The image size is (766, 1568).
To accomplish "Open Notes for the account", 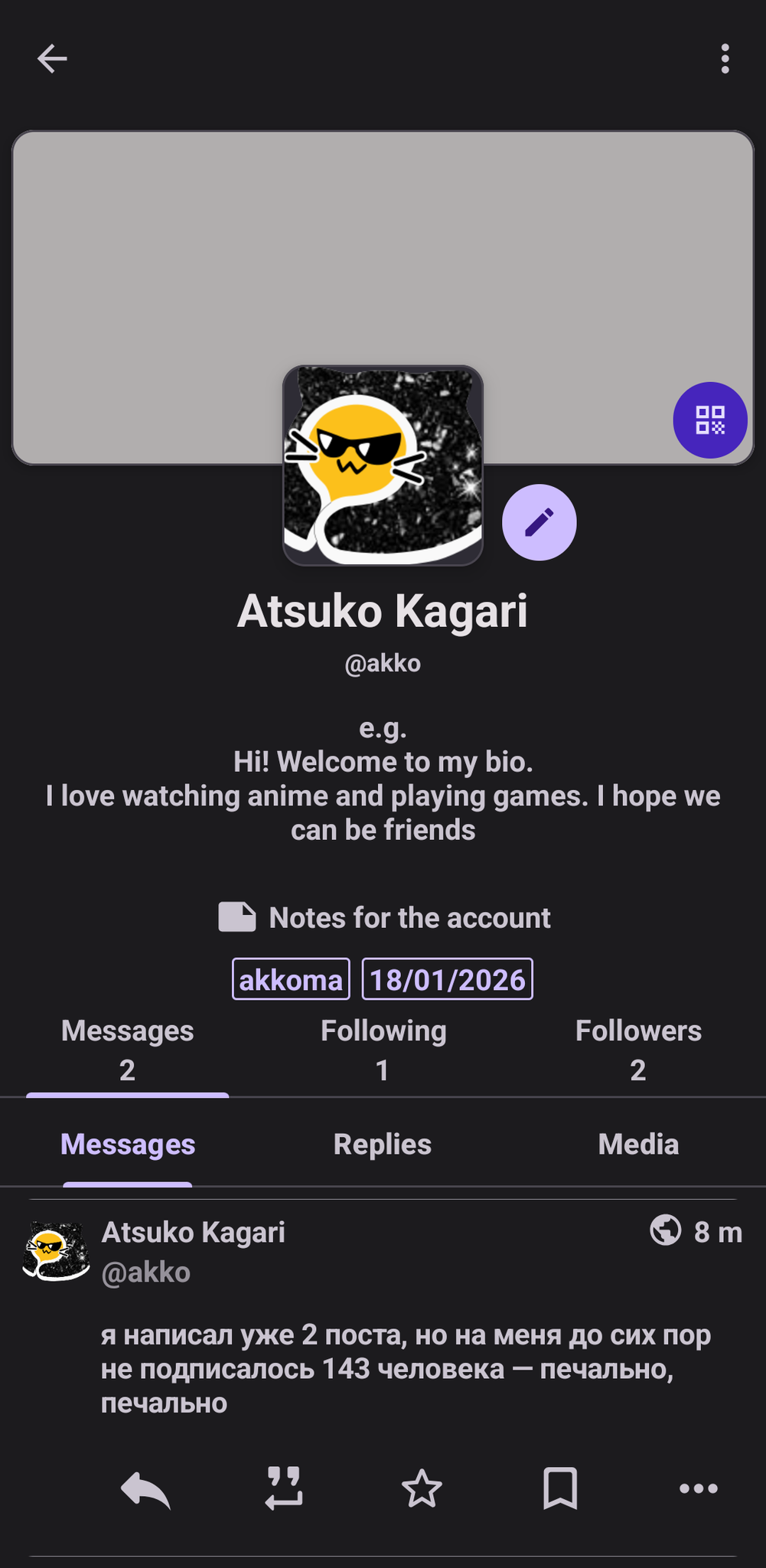I will point(384,917).
